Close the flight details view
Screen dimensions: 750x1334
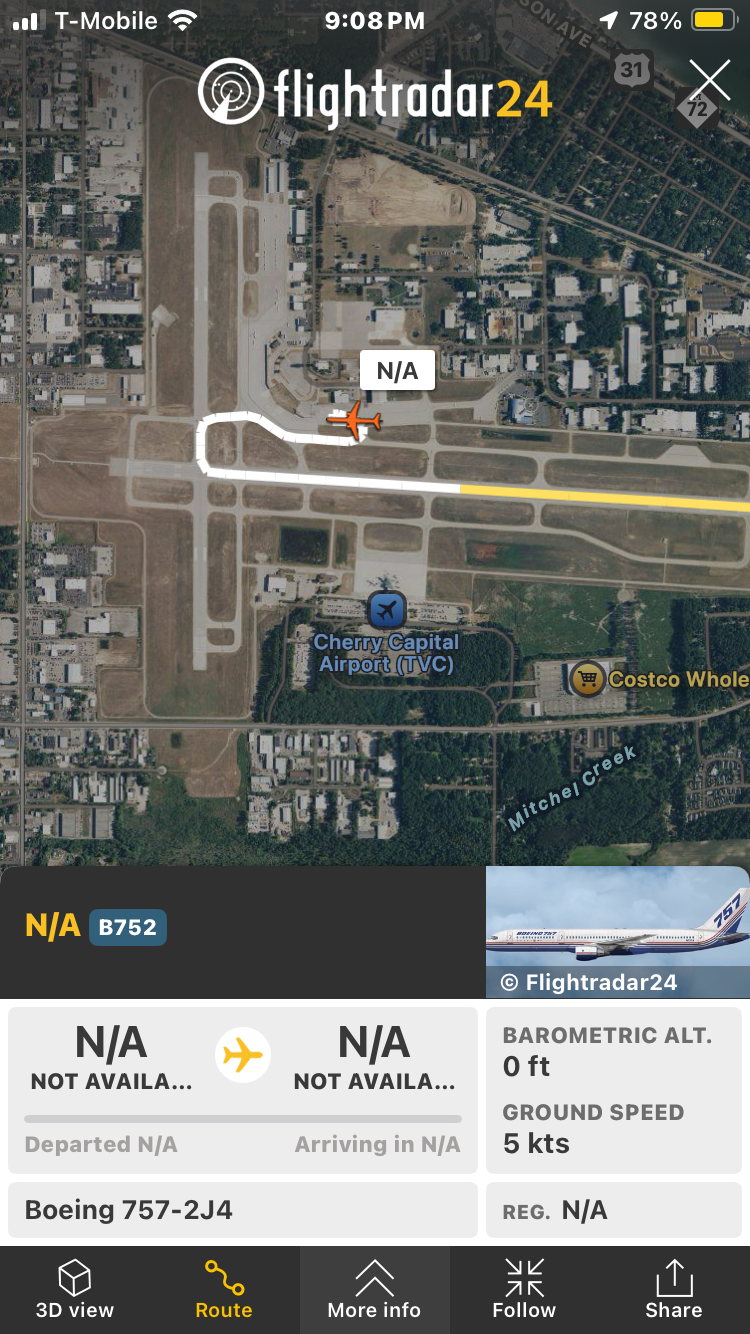click(x=710, y=80)
